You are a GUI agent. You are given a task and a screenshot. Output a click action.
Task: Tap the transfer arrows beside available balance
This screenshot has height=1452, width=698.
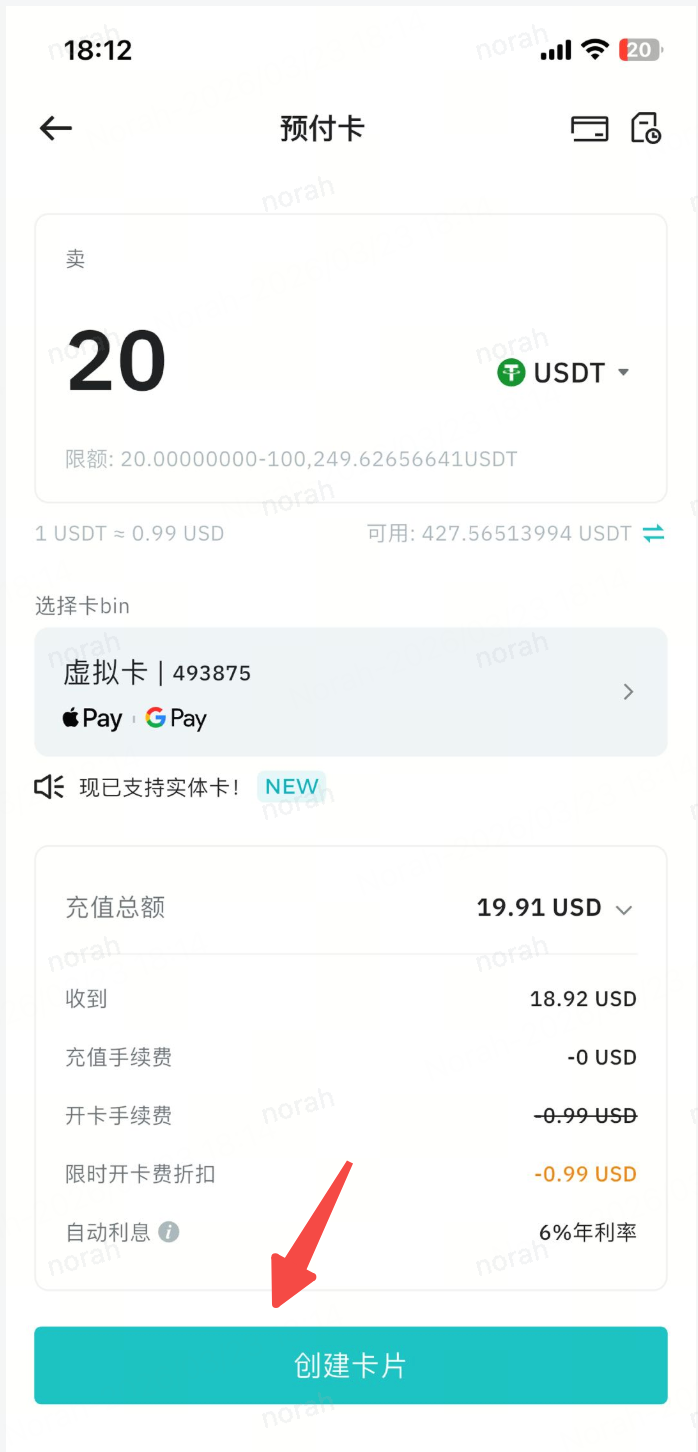tap(654, 534)
